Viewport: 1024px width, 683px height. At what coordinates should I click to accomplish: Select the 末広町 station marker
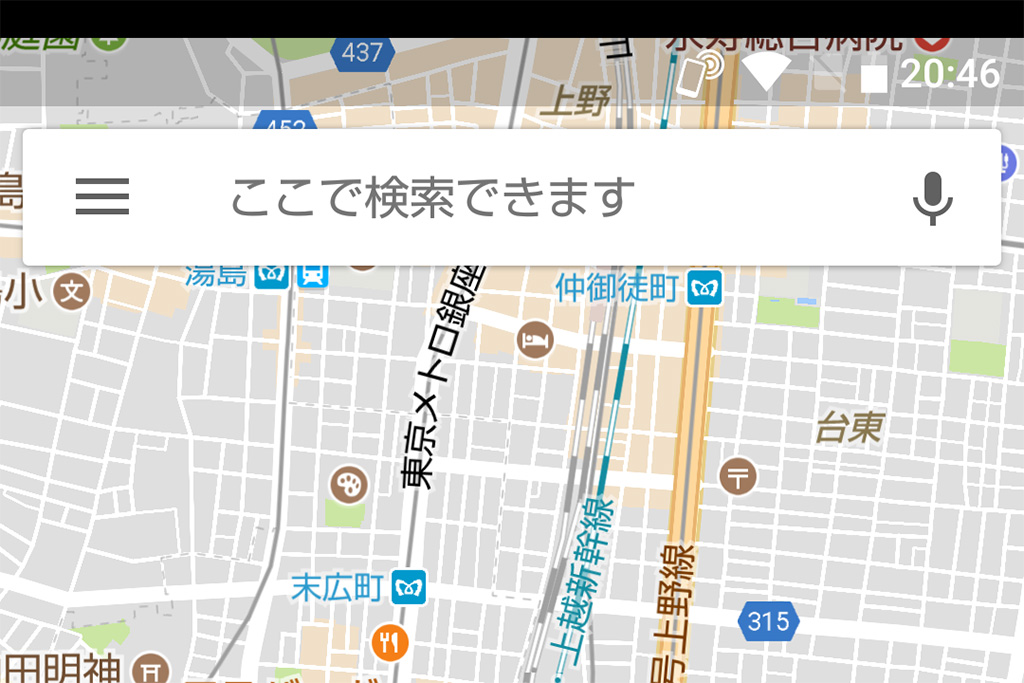pyautogui.click(x=409, y=587)
